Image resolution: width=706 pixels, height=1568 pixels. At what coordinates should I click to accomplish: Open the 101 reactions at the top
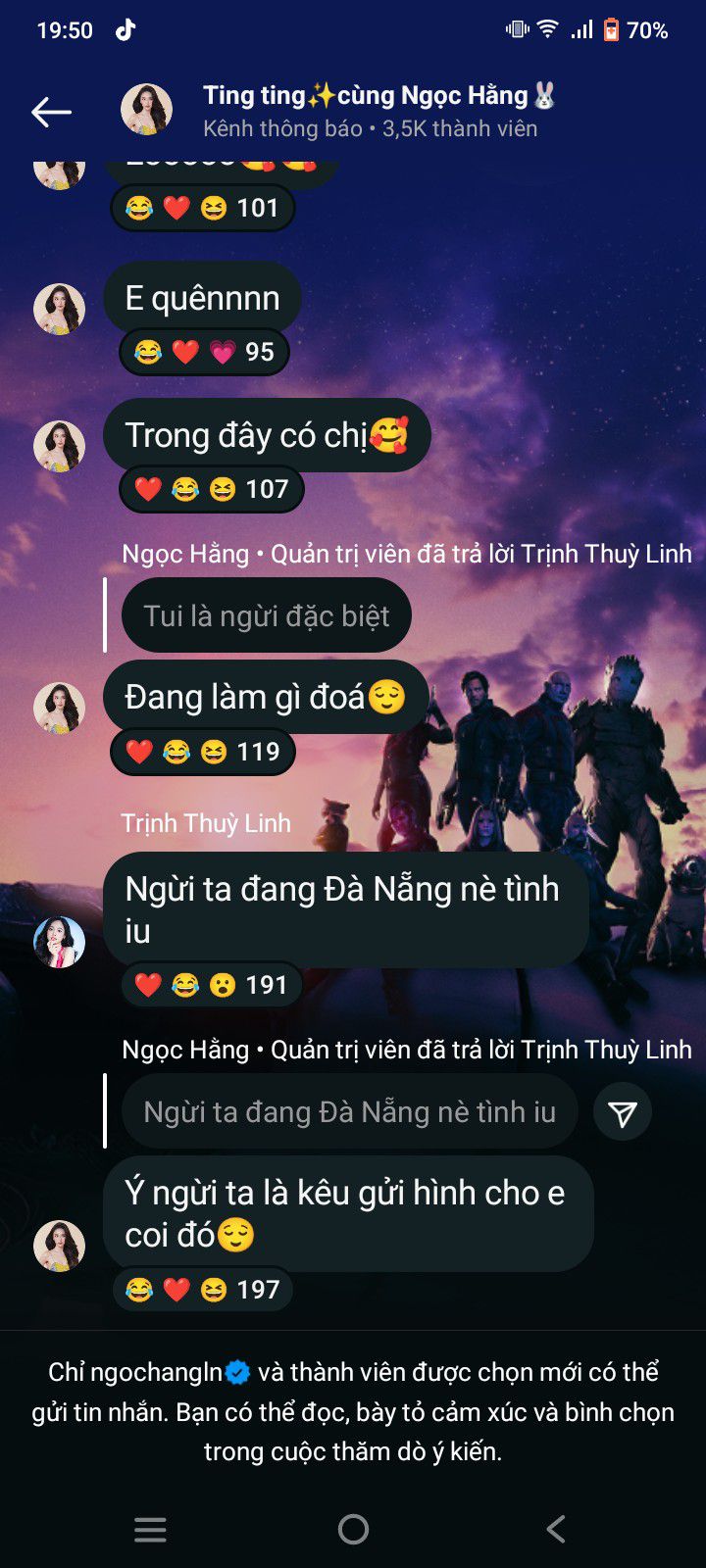pyautogui.click(x=203, y=208)
